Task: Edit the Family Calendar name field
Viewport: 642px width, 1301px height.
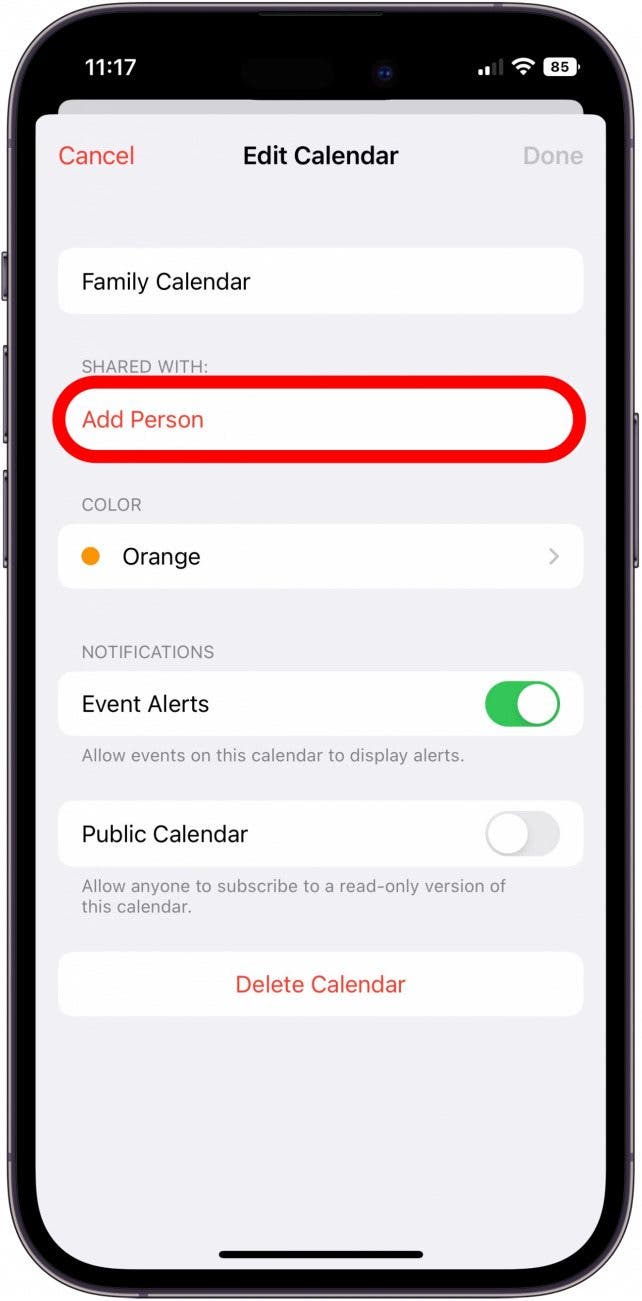Action: 320,282
